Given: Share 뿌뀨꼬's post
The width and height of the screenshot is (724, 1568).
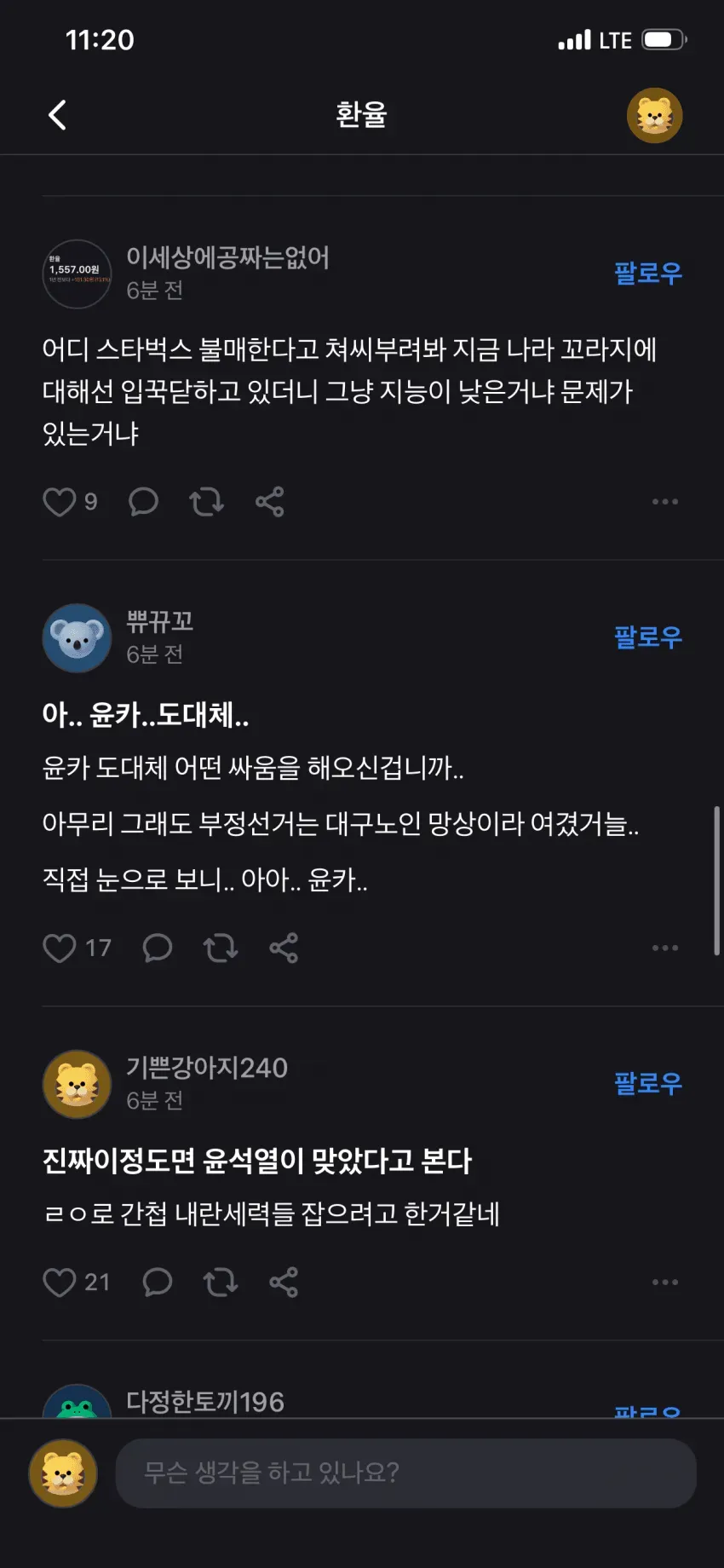Looking at the screenshot, I should coord(284,948).
